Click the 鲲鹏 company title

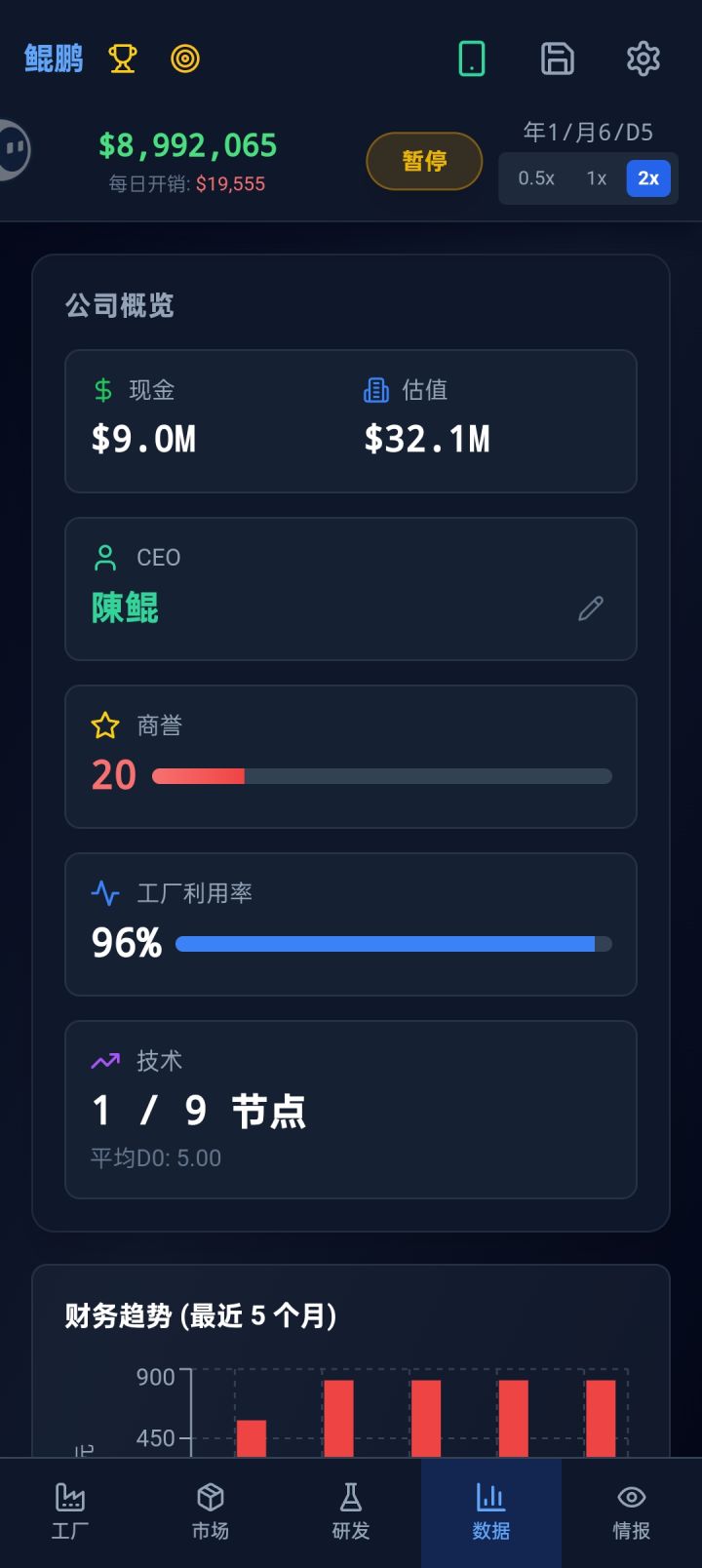(53, 58)
